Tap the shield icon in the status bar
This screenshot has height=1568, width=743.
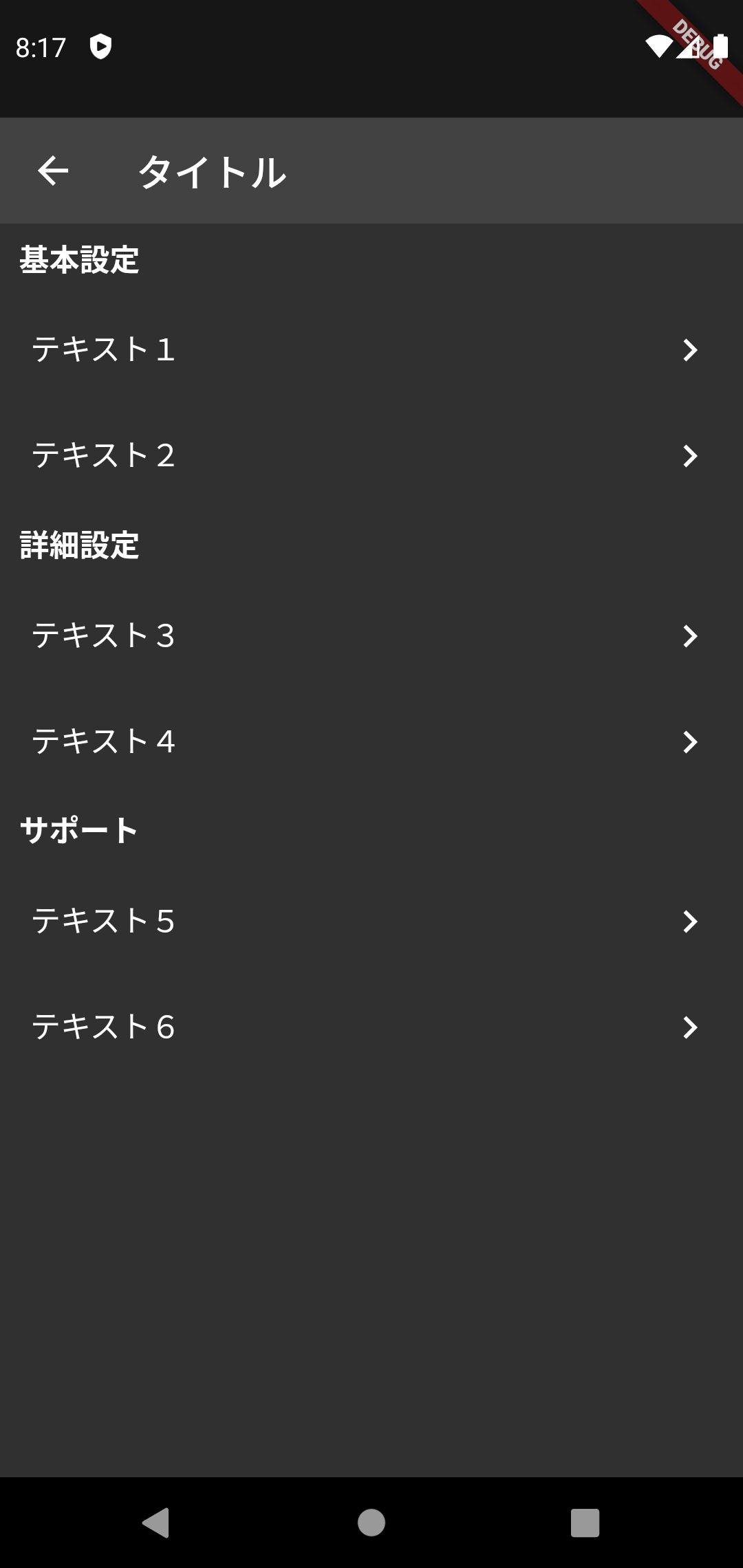click(102, 47)
